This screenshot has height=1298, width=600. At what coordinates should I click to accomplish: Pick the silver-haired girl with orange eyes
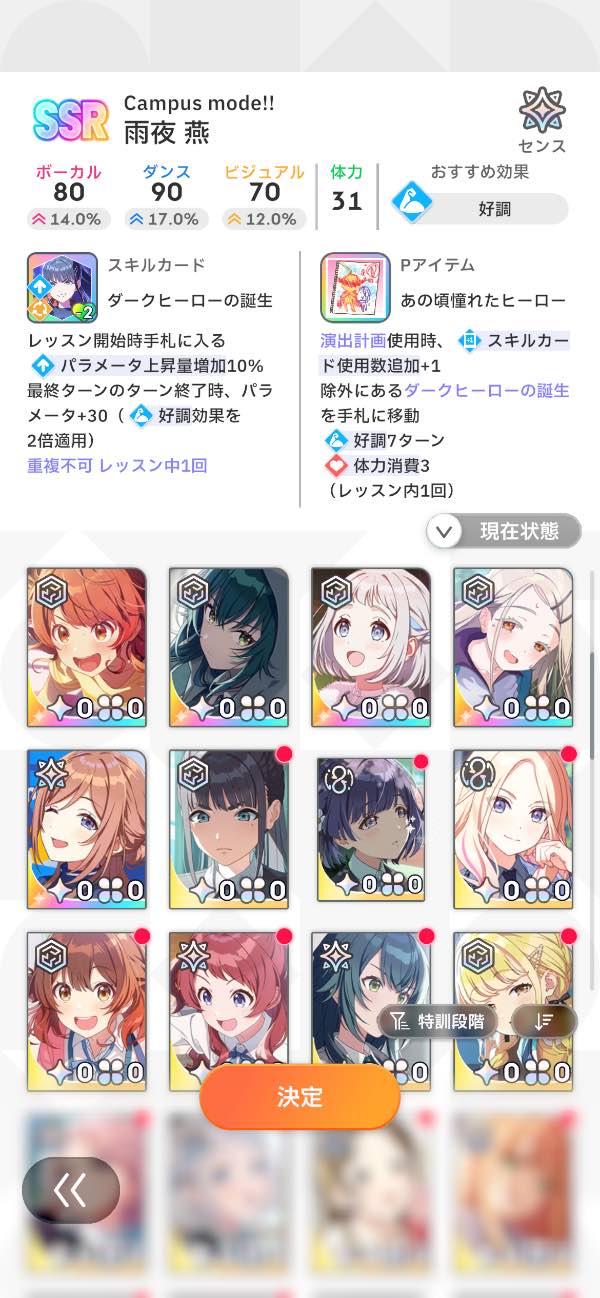pyautogui.click(x=513, y=647)
